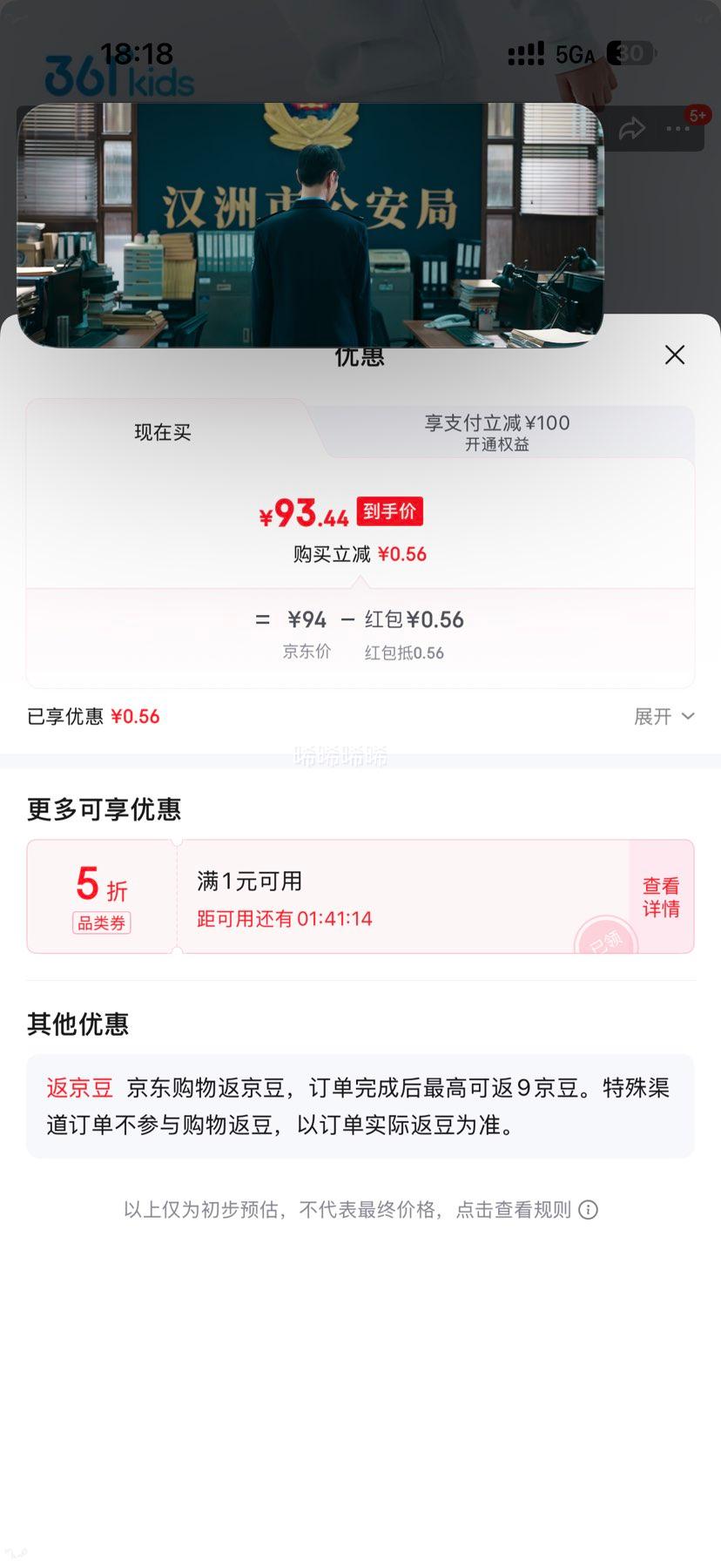Switch to the 现在买 tab
This screenshot has height=1568, width=721.
(162, 432)
